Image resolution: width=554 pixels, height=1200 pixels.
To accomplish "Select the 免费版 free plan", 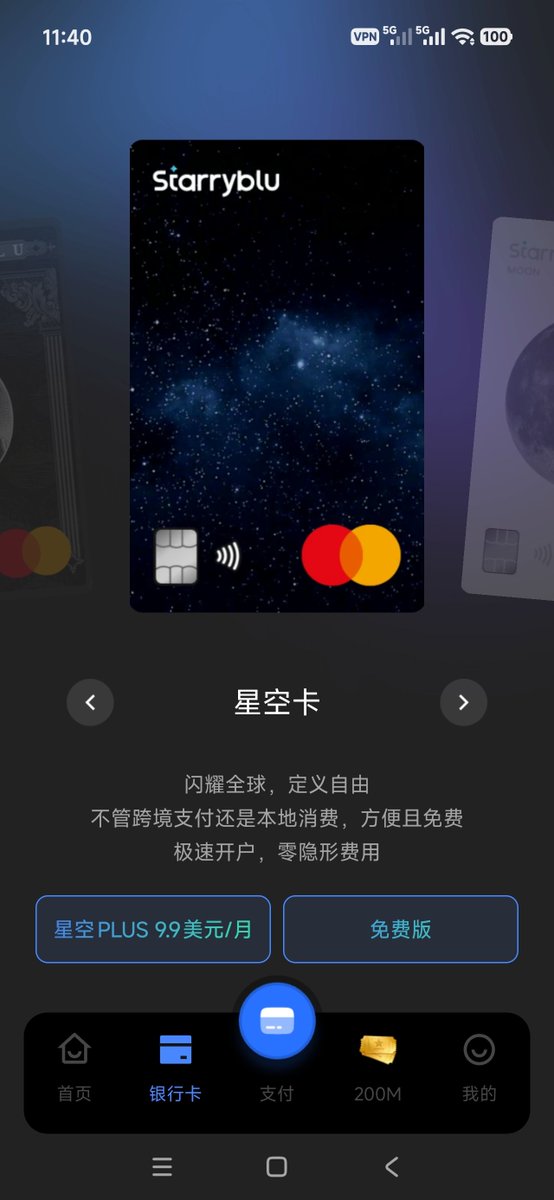I will point(400,929).
